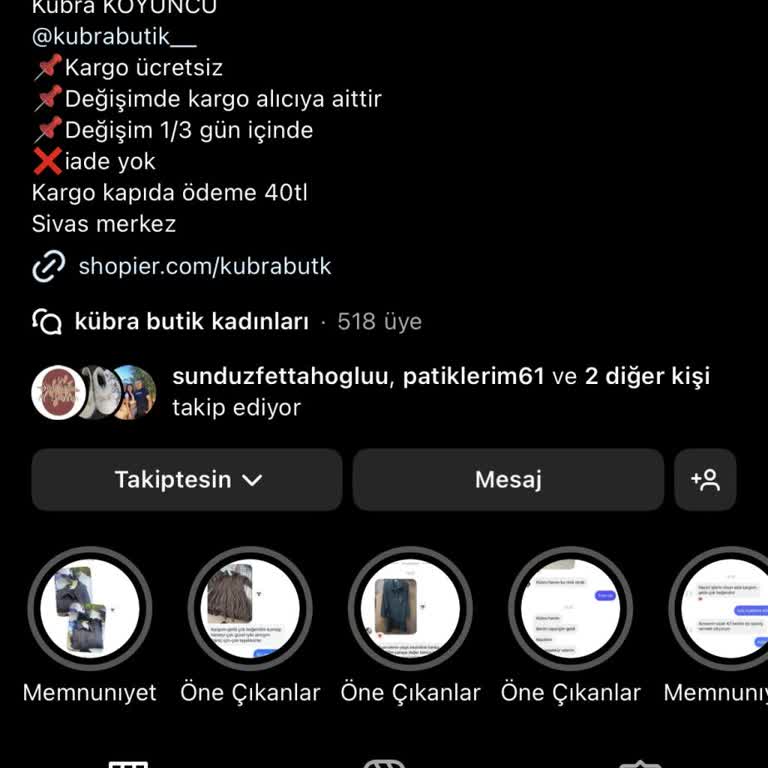Send a message with the Mesaj button
Viewport: 768px width, 768px height.
508,480
